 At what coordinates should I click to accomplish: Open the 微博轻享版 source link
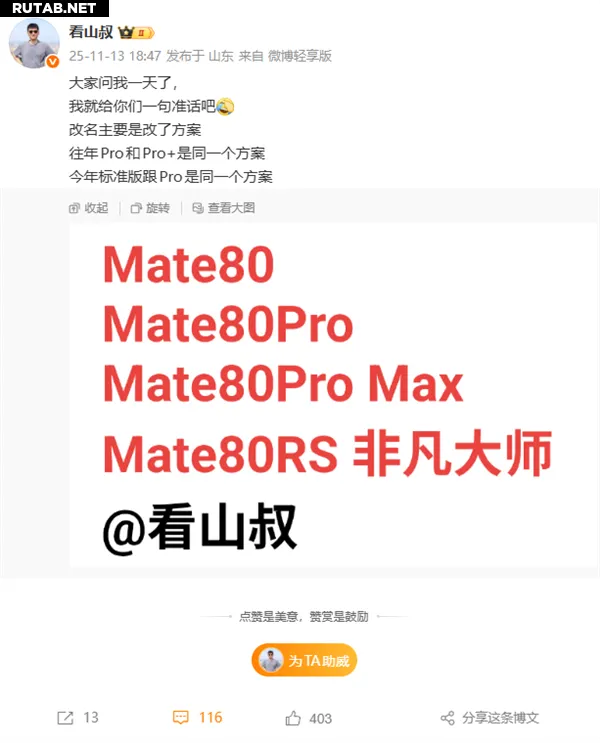tap(299, 56)
